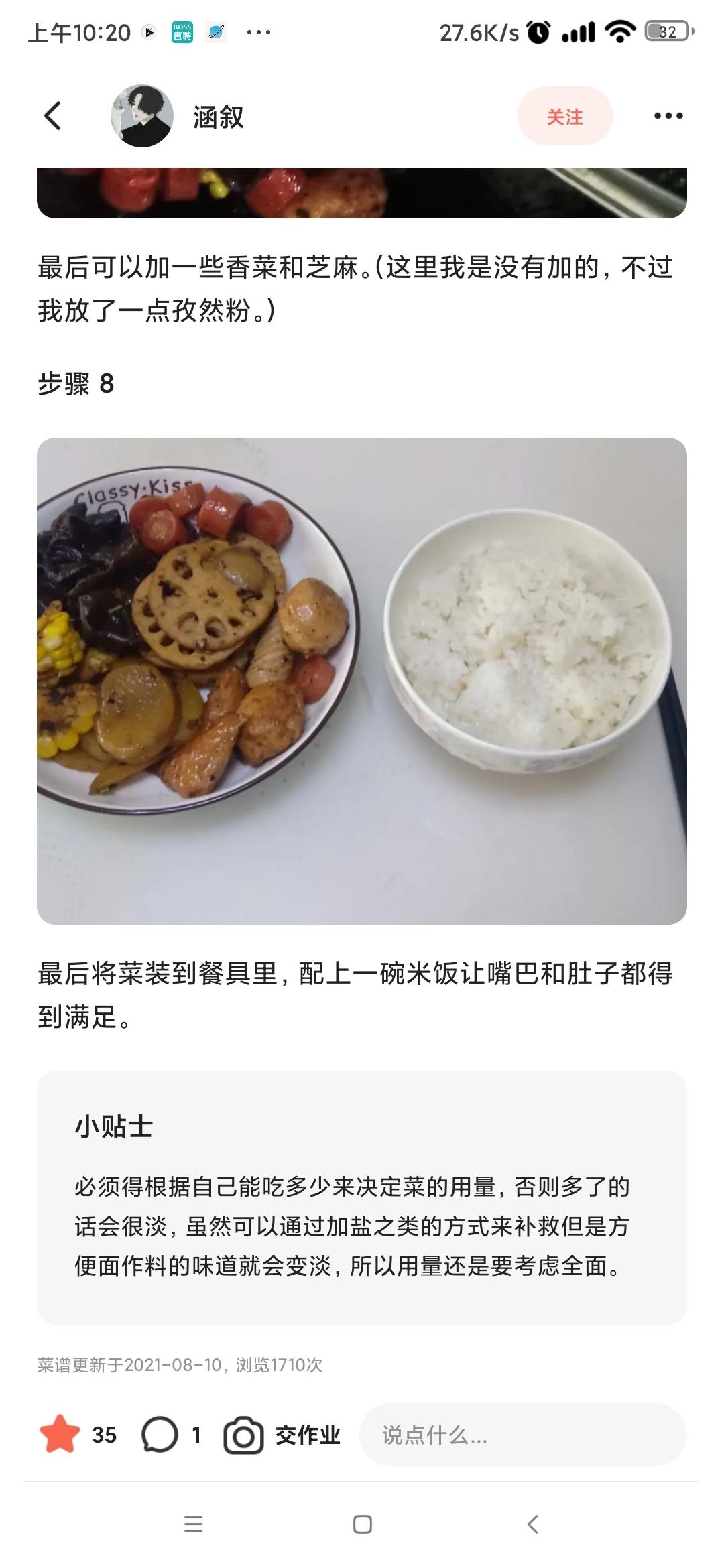Viewport: 724px width, 1568px height.
Task: Open 涵叙's profile avatar
Action: click(x=141, y=116)
